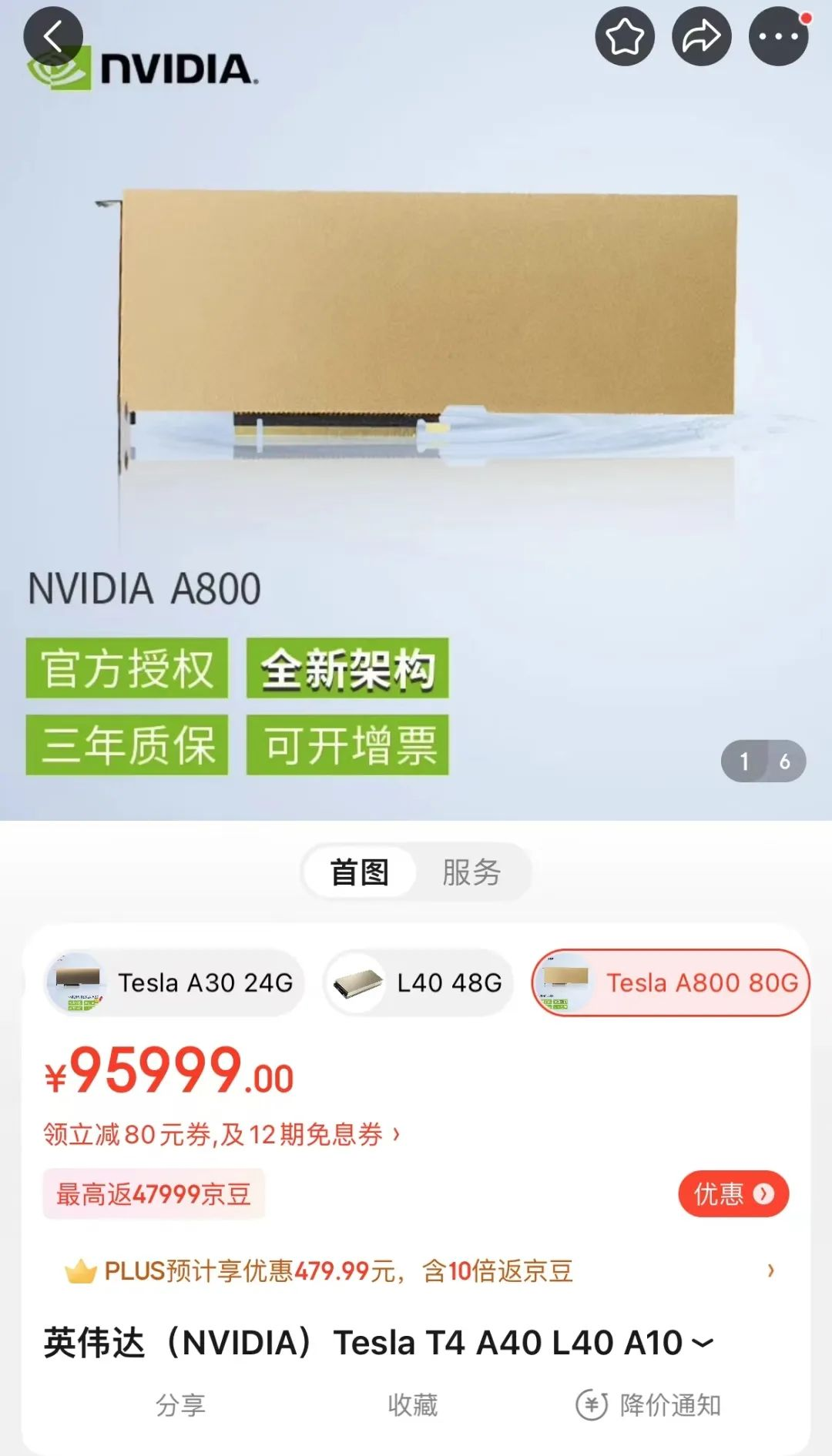Image resolution: width=832 pixels, height=1456 pixels.
Task: Favorite this product with the star icon
Action: coord(625,36)
